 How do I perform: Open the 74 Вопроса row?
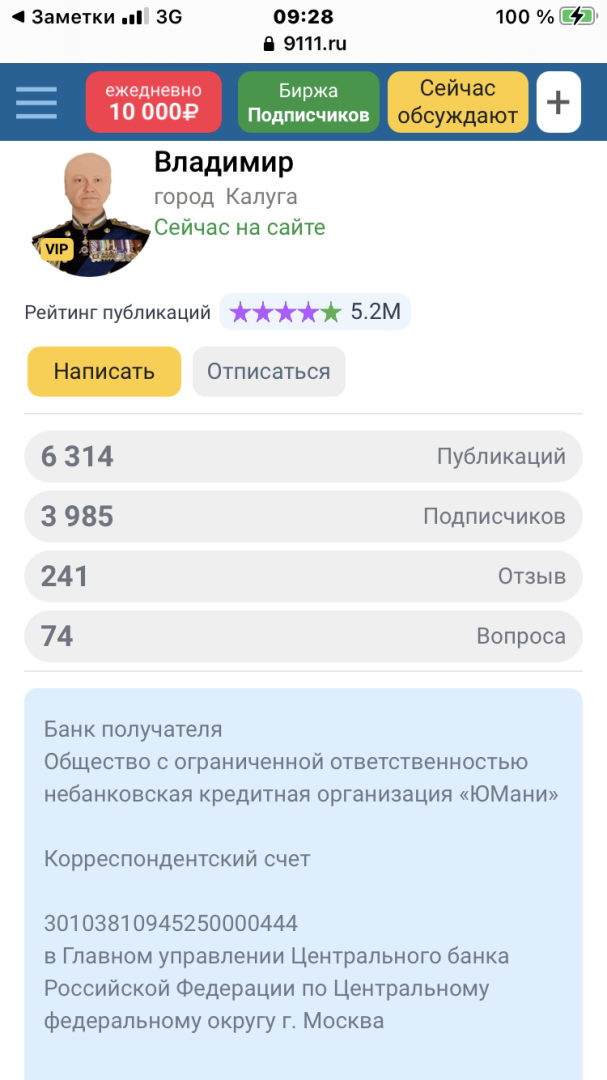point(303,637)
